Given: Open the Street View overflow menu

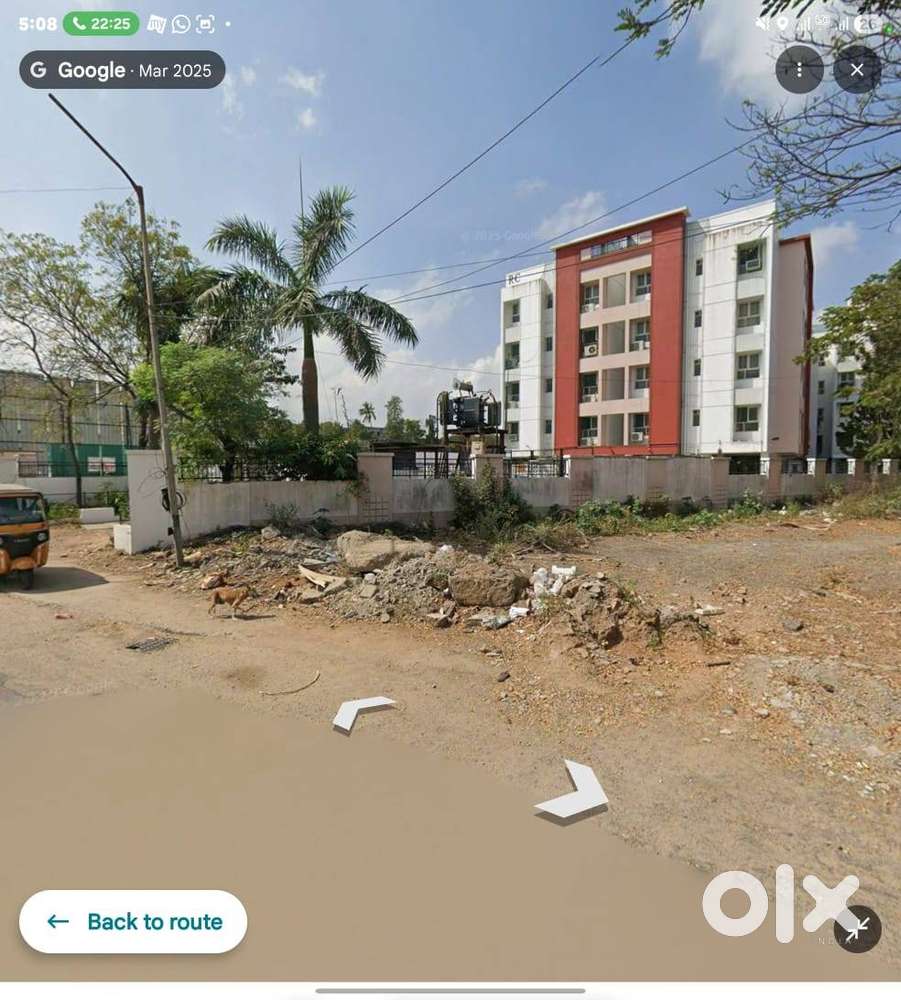Looking at the screenshot, I should (799, 70).
